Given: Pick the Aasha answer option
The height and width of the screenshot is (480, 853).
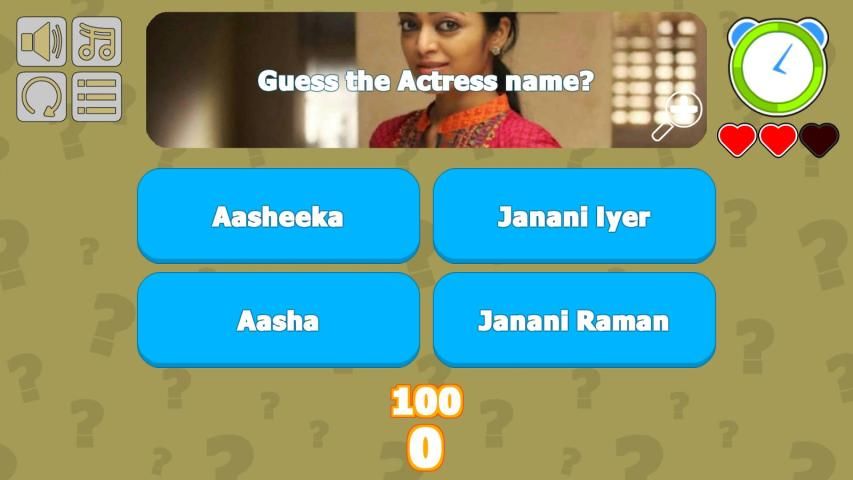Looking at the screenshot, I should [278, 320].
